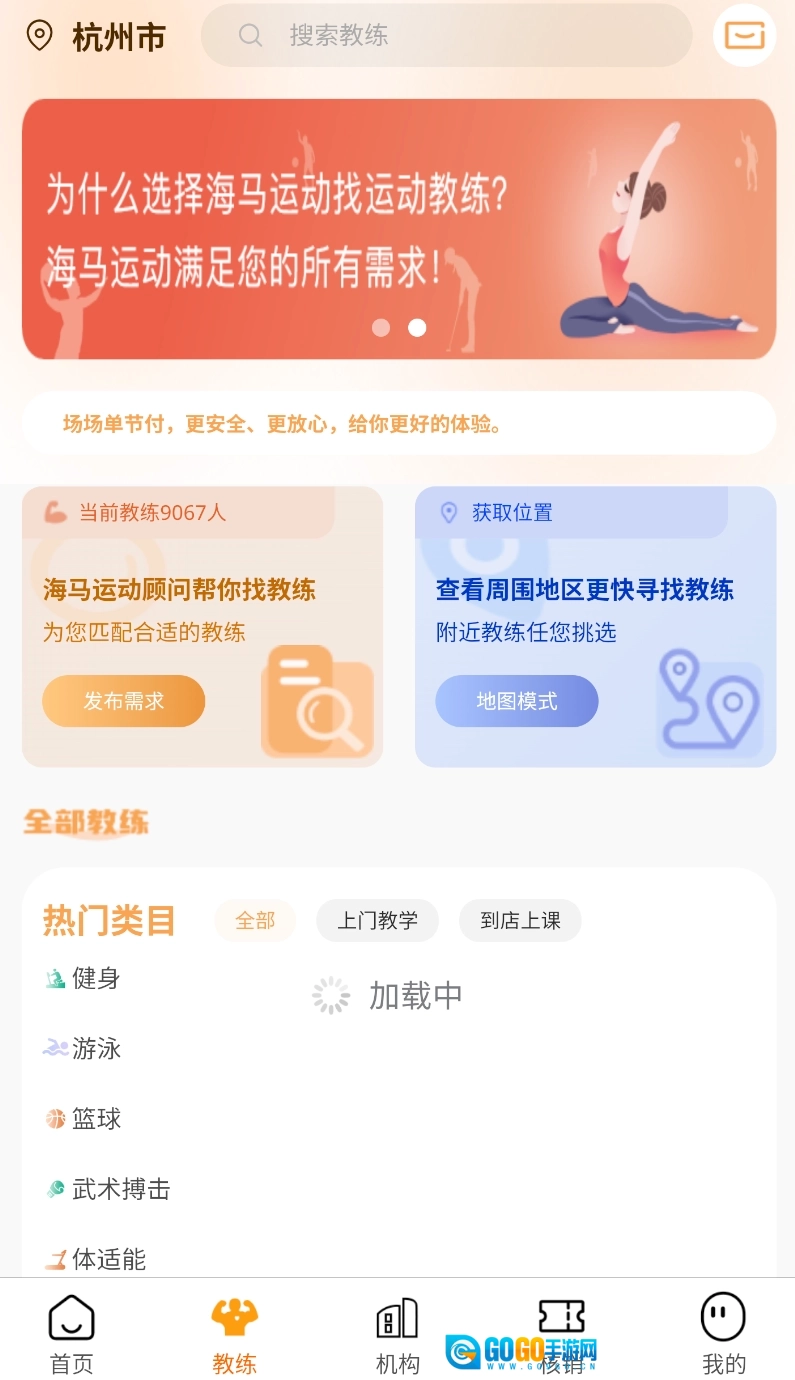795x1380 pixels.
Task: Switch to the 我的 tab
Action: 723,1334
